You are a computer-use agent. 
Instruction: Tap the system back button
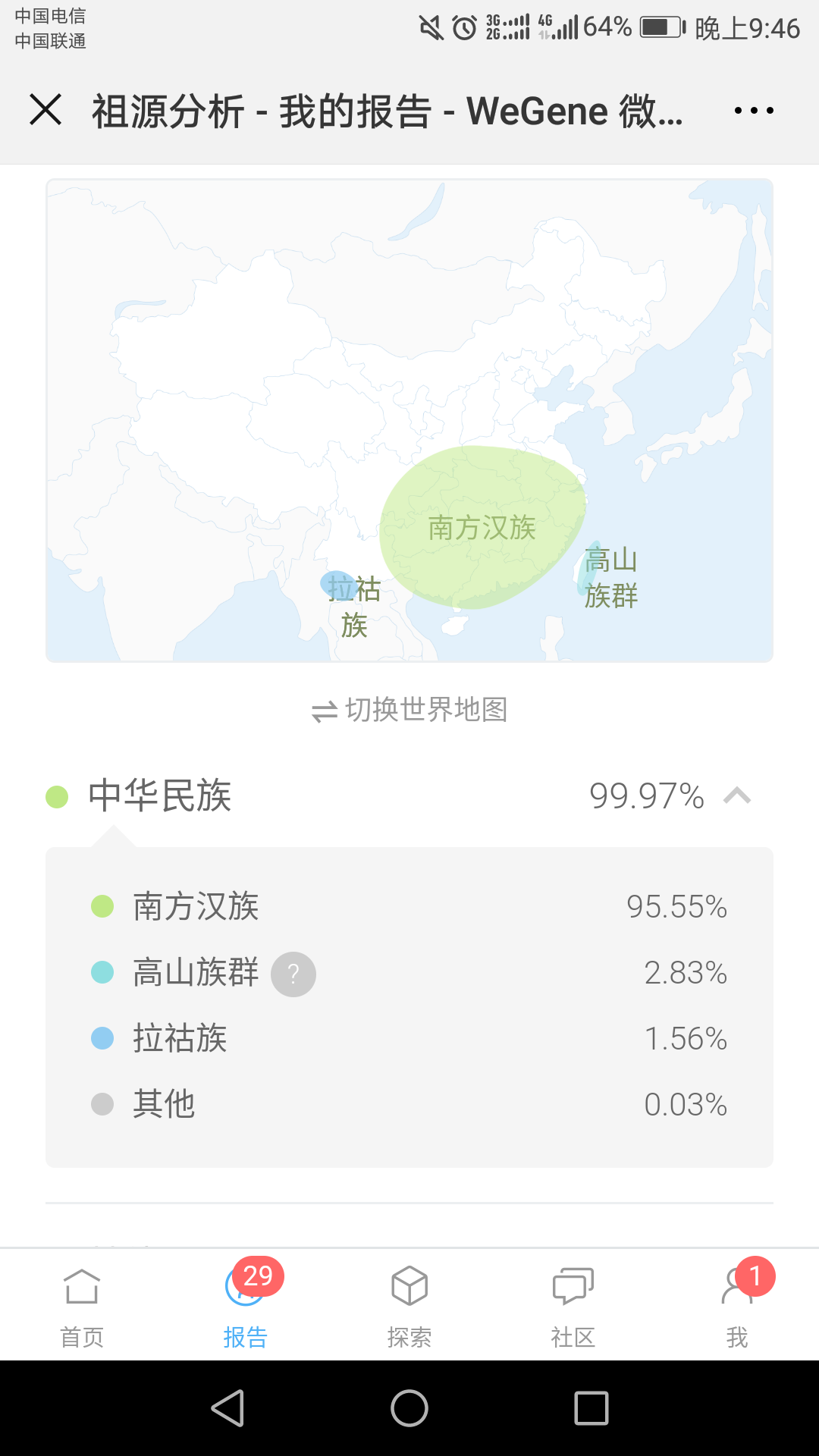tap(227, 1408)
